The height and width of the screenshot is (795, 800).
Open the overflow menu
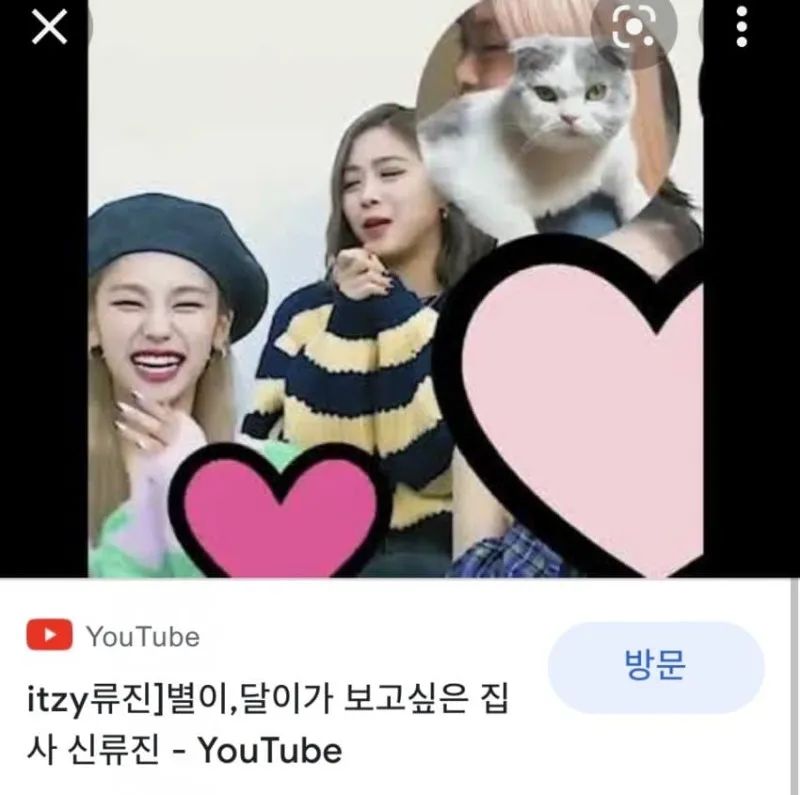741,27
